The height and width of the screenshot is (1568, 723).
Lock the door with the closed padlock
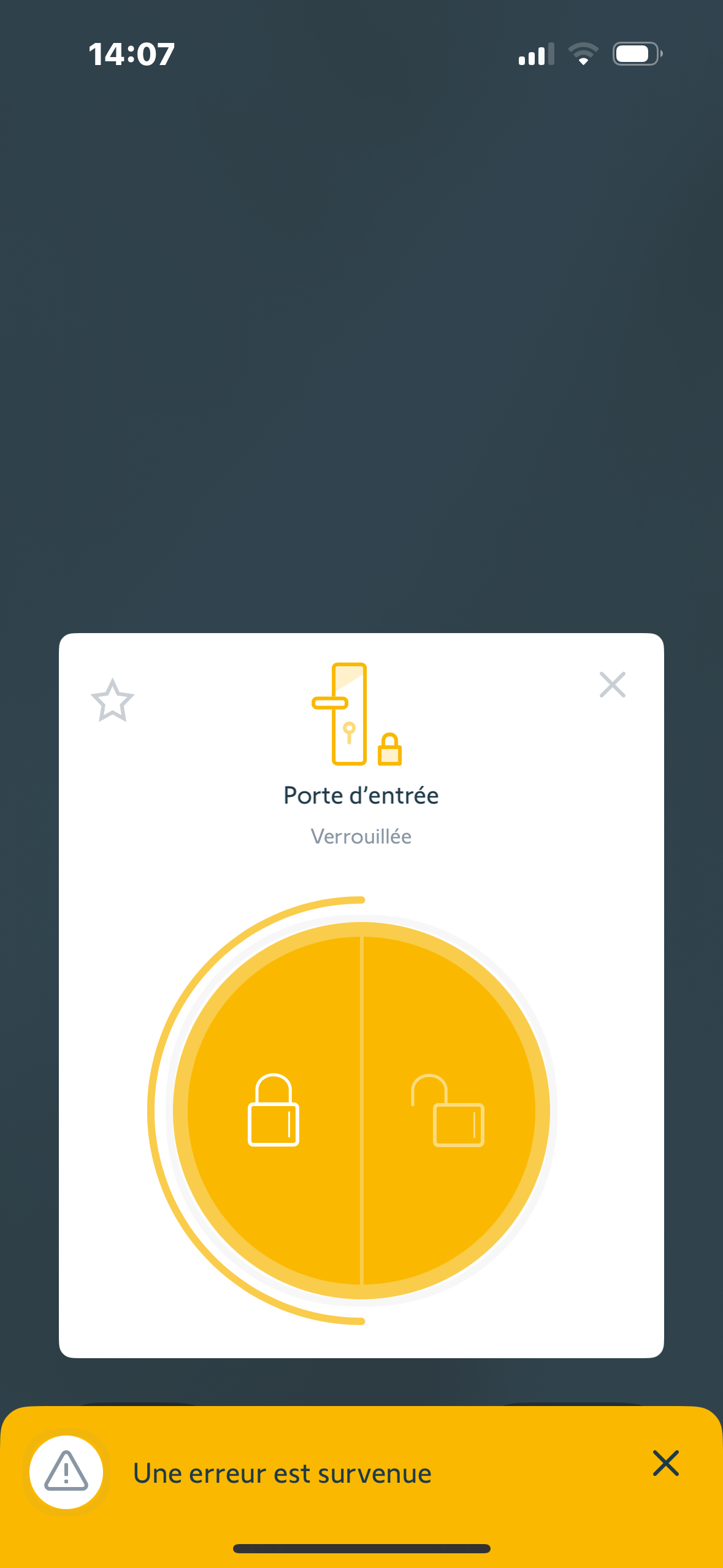(274, 1110)
